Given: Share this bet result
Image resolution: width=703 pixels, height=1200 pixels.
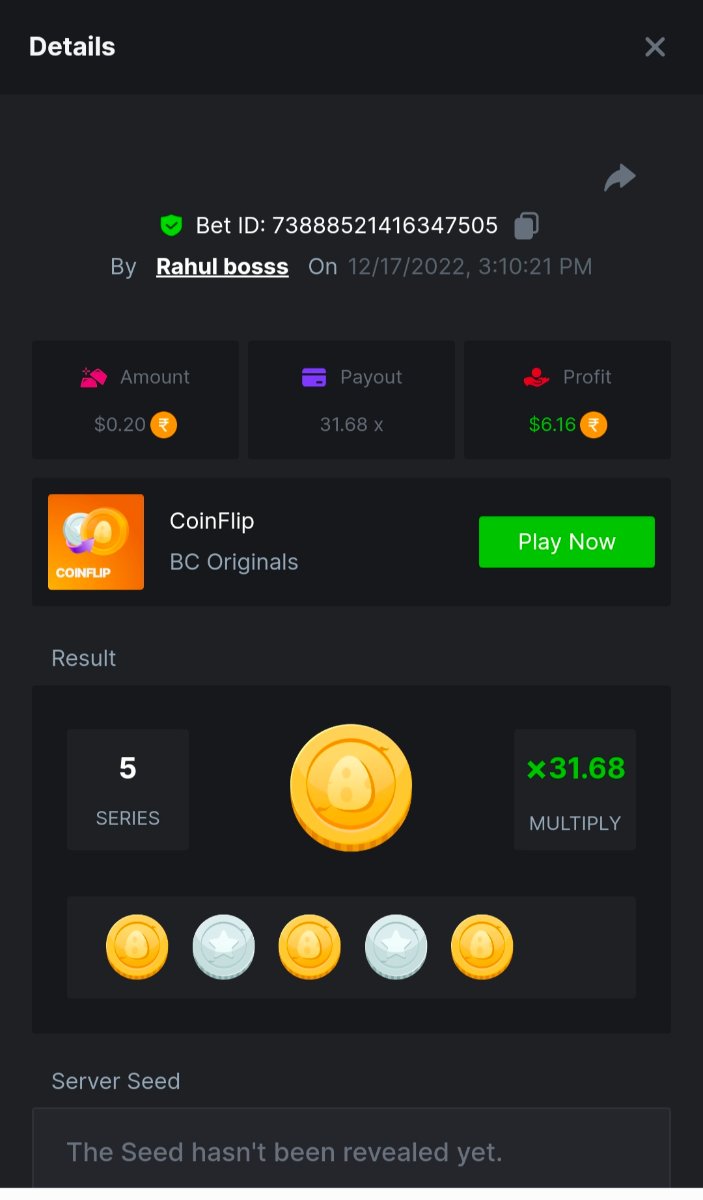Looking at the screenshot, I should (620, 178).
